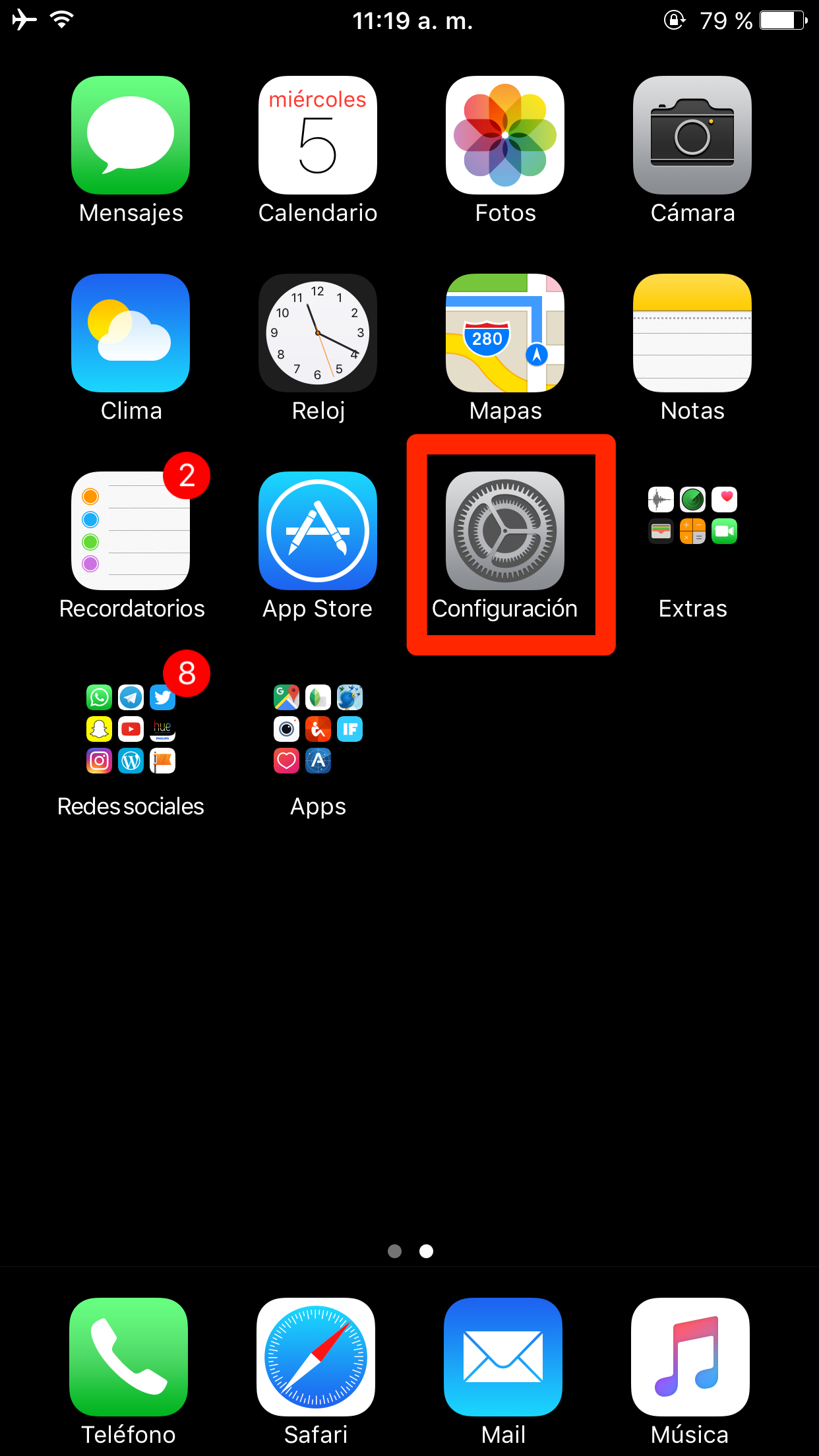Open Mail from the dock
This screenshot has width=819, height=1456.
coord(503,1357)
